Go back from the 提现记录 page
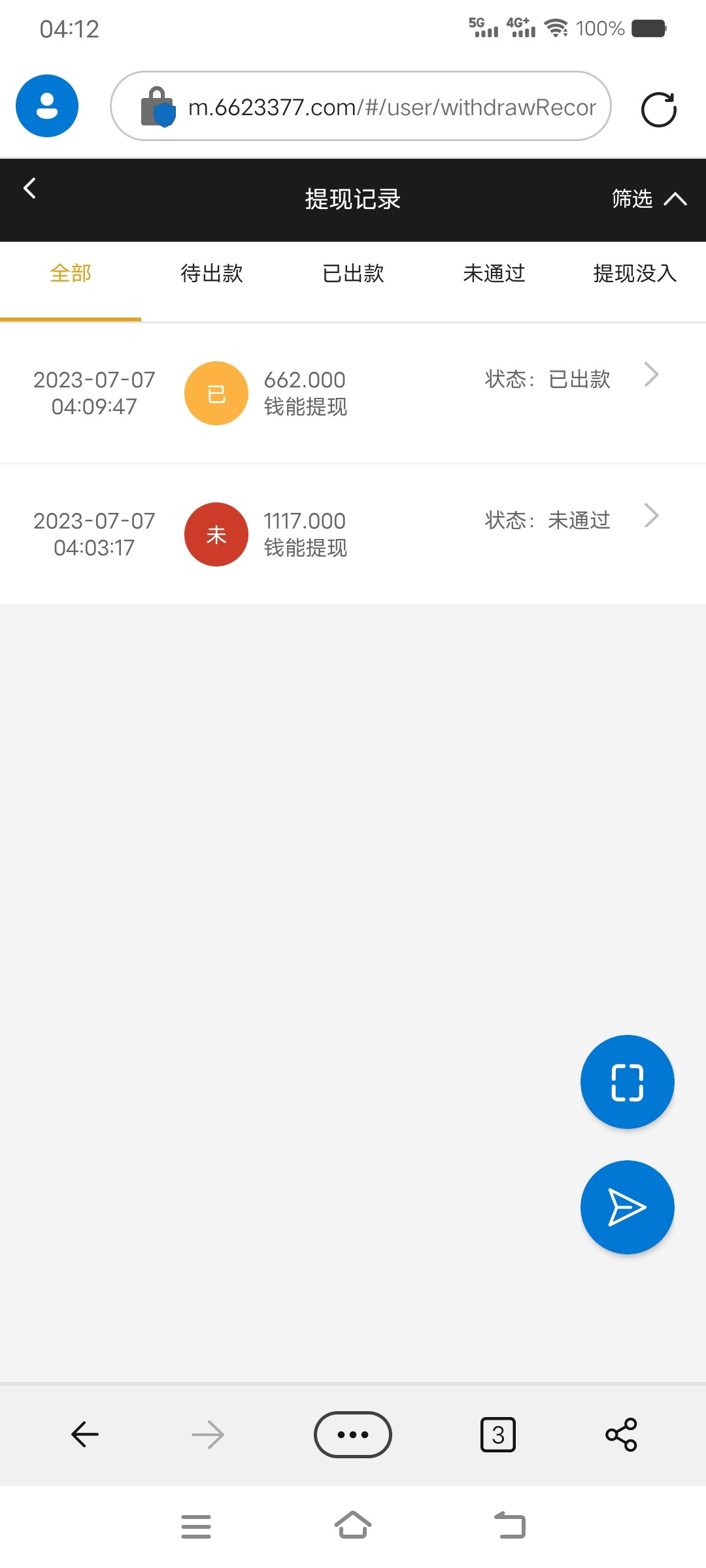 coord(30,189)
